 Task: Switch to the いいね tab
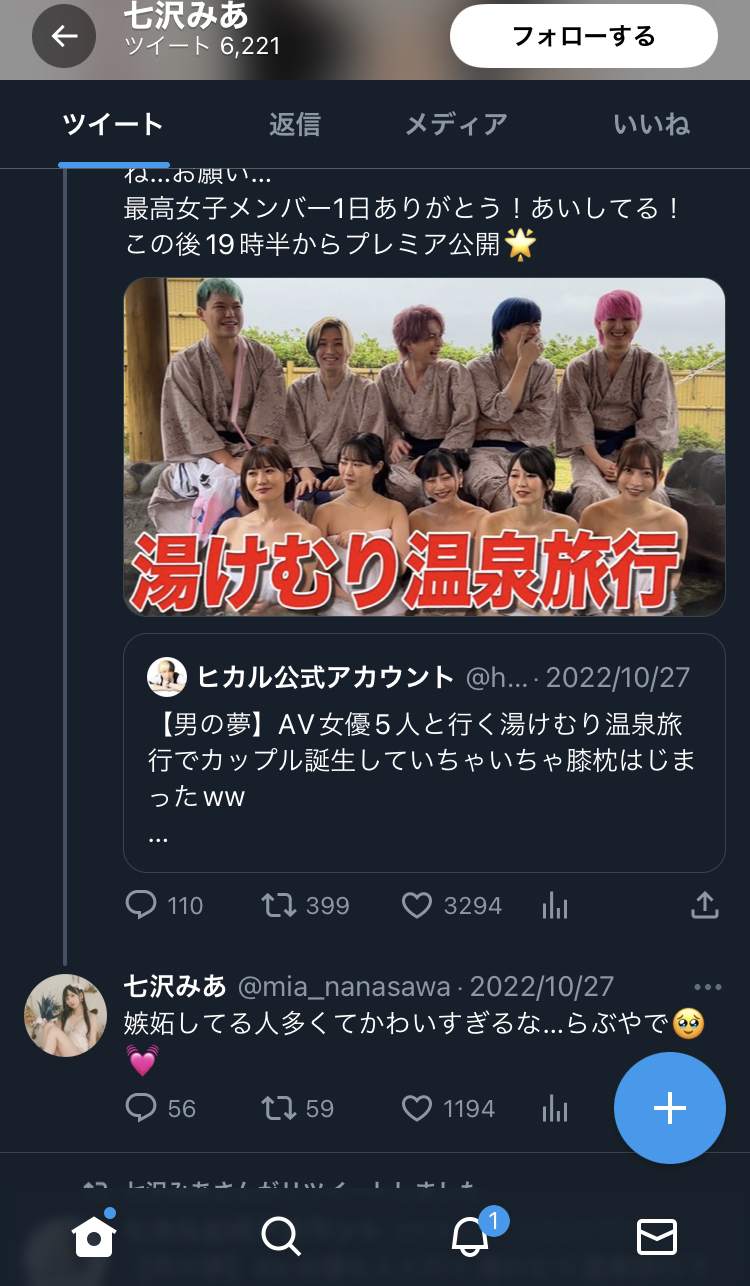click(x=651, y=125)
